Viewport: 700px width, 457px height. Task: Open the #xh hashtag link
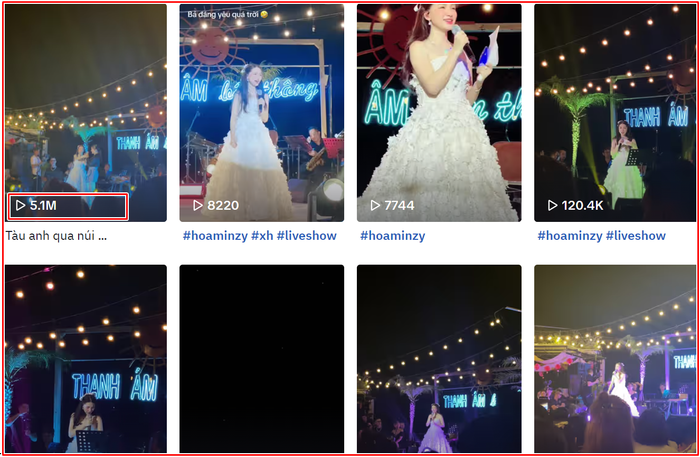point(261,236)
